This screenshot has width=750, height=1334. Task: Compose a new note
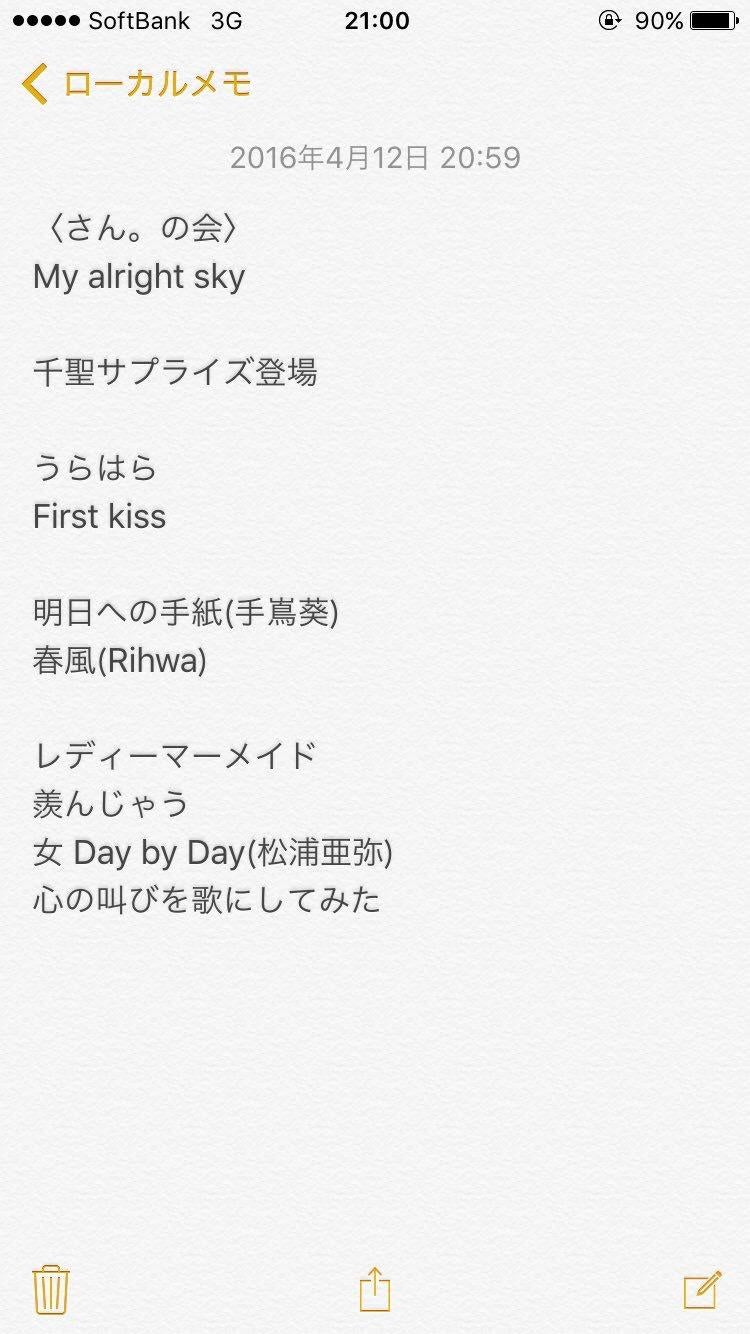click(x=702, y=1289)
